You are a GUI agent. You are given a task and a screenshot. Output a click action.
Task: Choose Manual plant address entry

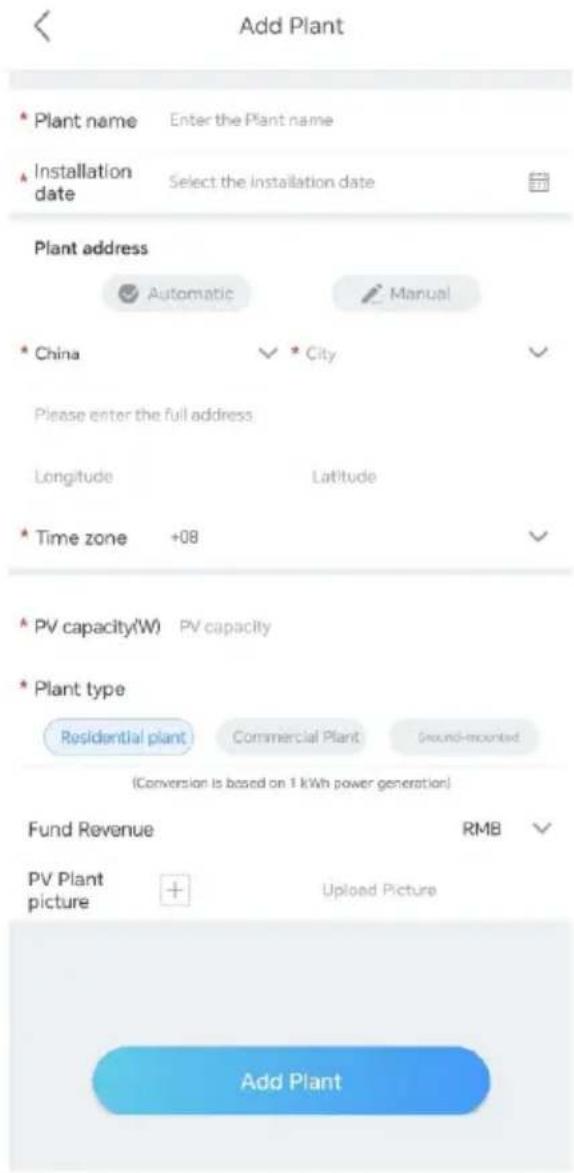(406, 294)
